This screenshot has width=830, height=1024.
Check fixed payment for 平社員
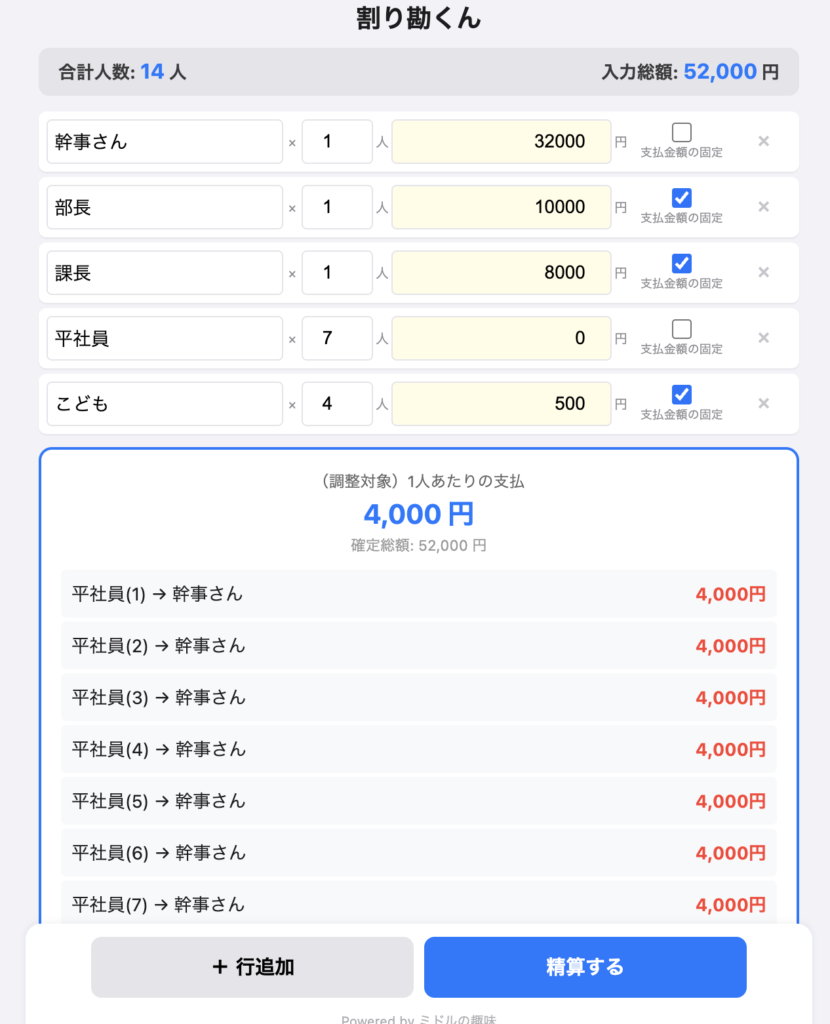tap(682, 329)
